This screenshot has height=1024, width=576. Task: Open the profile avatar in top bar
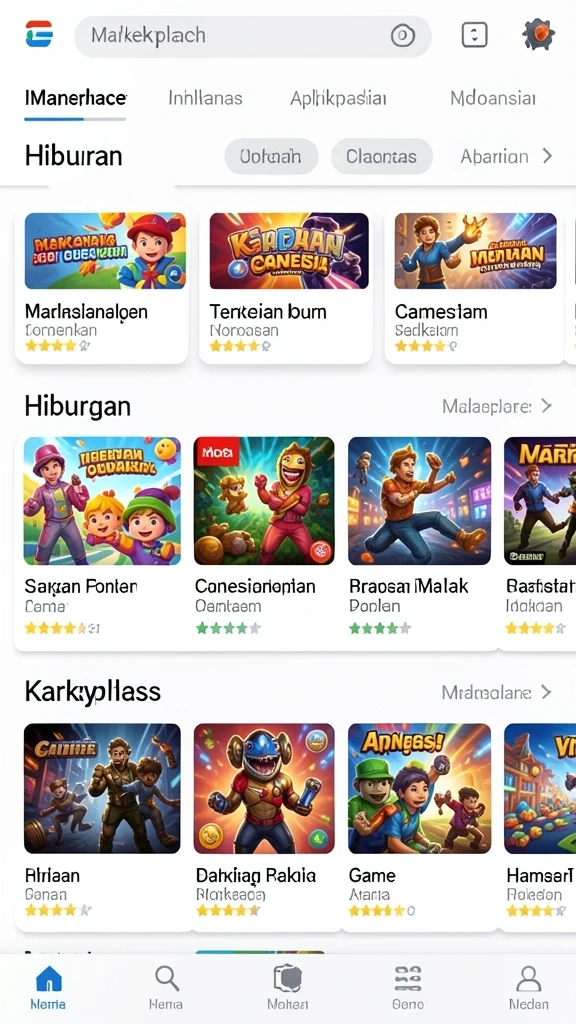[x=538, y=35]
